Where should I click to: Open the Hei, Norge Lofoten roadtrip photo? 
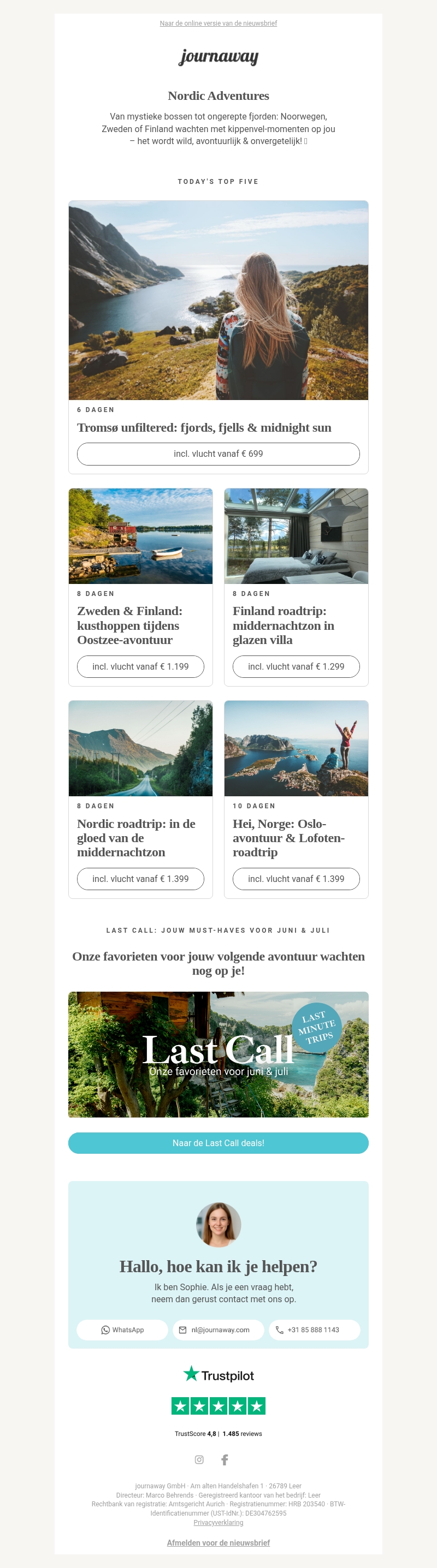[x=296, y=748]
